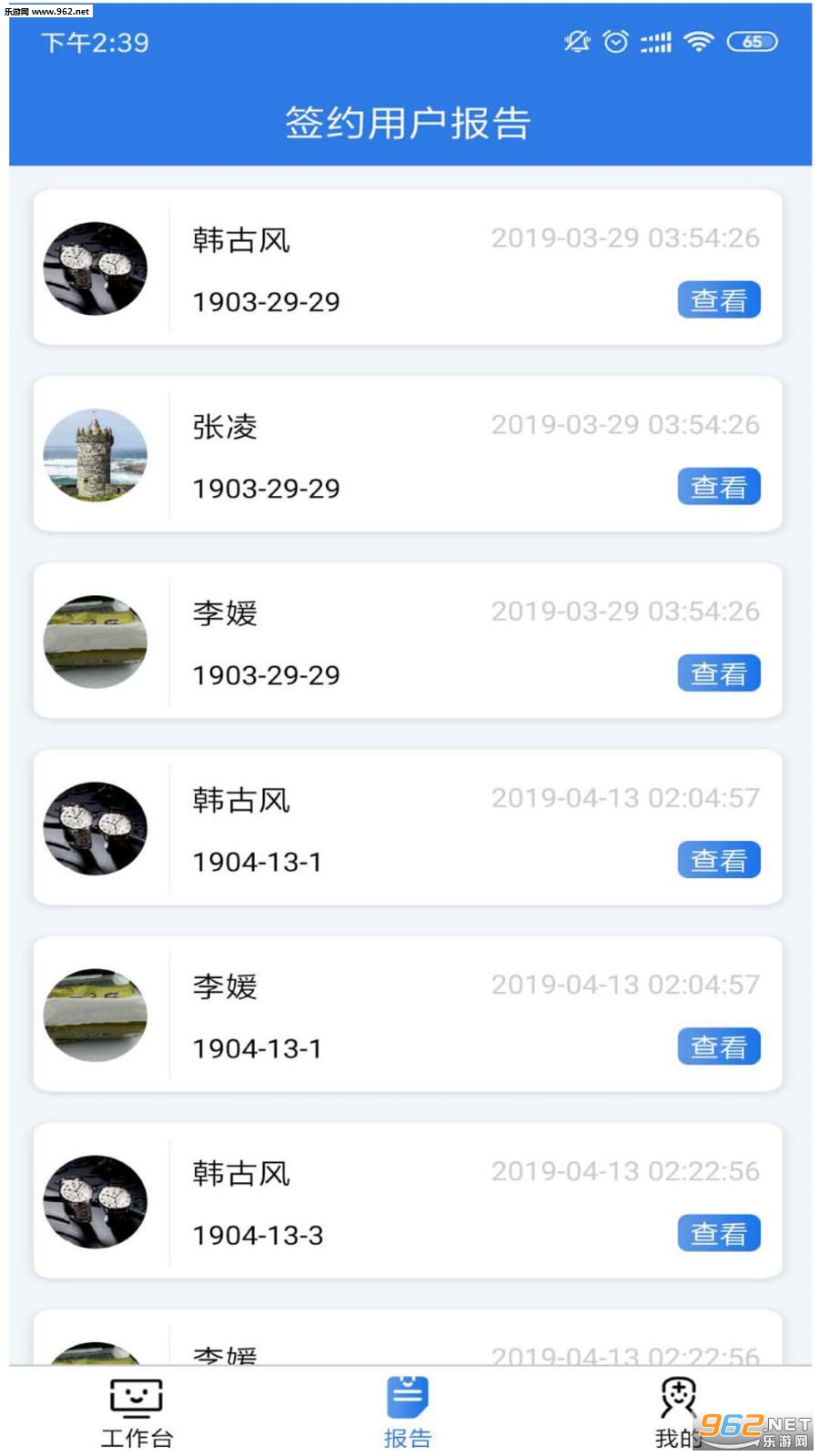Tap 查看 on 李媛's 1904-13-1 report
The image size is (819, 1456).
[x=718, y=1046]
